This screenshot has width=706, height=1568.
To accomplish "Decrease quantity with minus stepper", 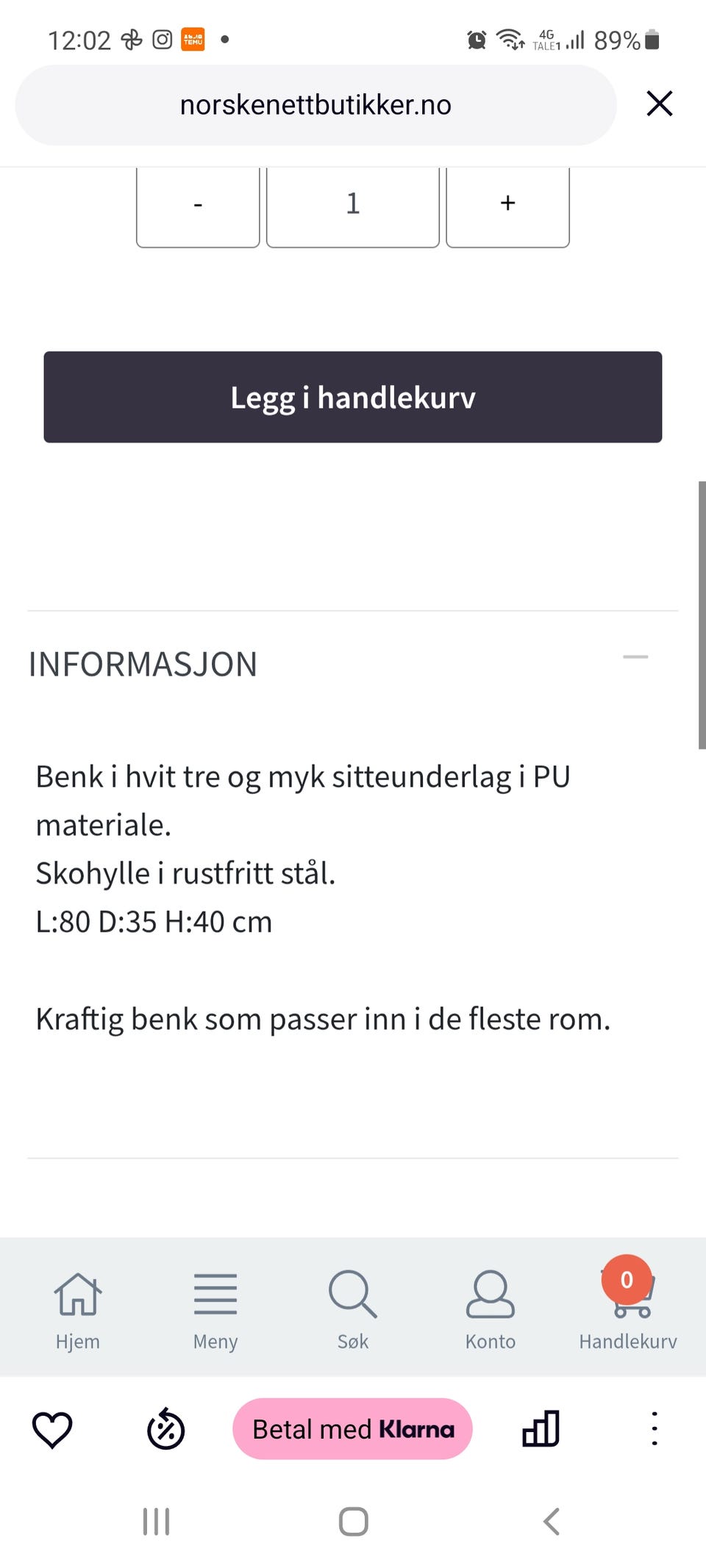I will point(197,204).
